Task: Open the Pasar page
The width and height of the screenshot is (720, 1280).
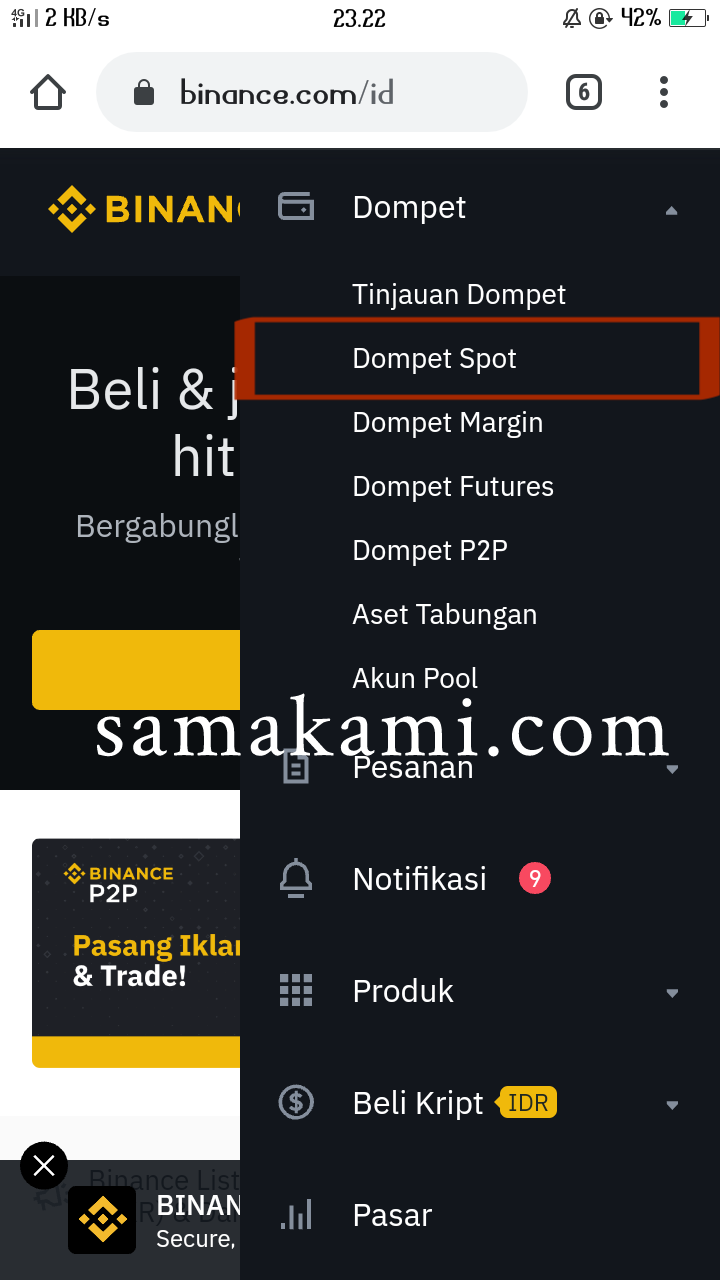Action: pos(480,1215)
